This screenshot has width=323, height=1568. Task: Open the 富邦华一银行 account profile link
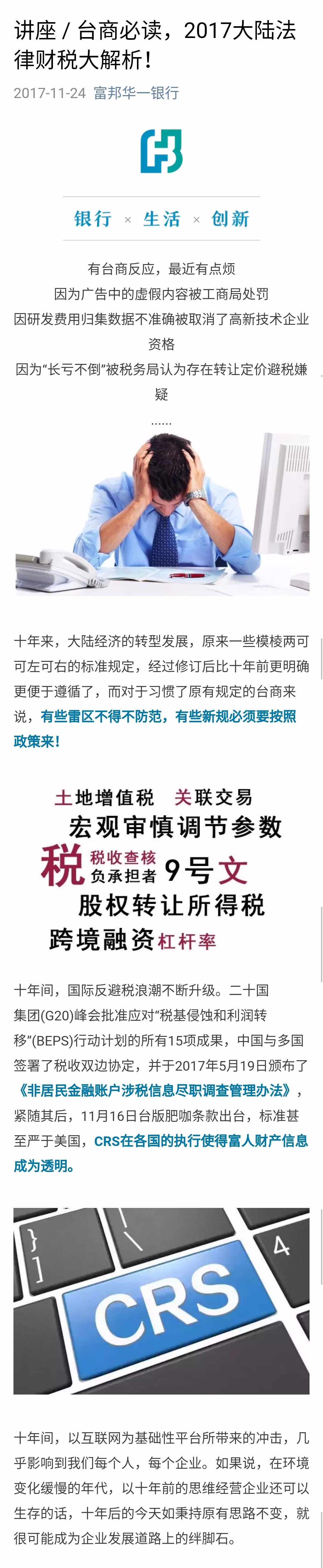click(x=136, y=93)
